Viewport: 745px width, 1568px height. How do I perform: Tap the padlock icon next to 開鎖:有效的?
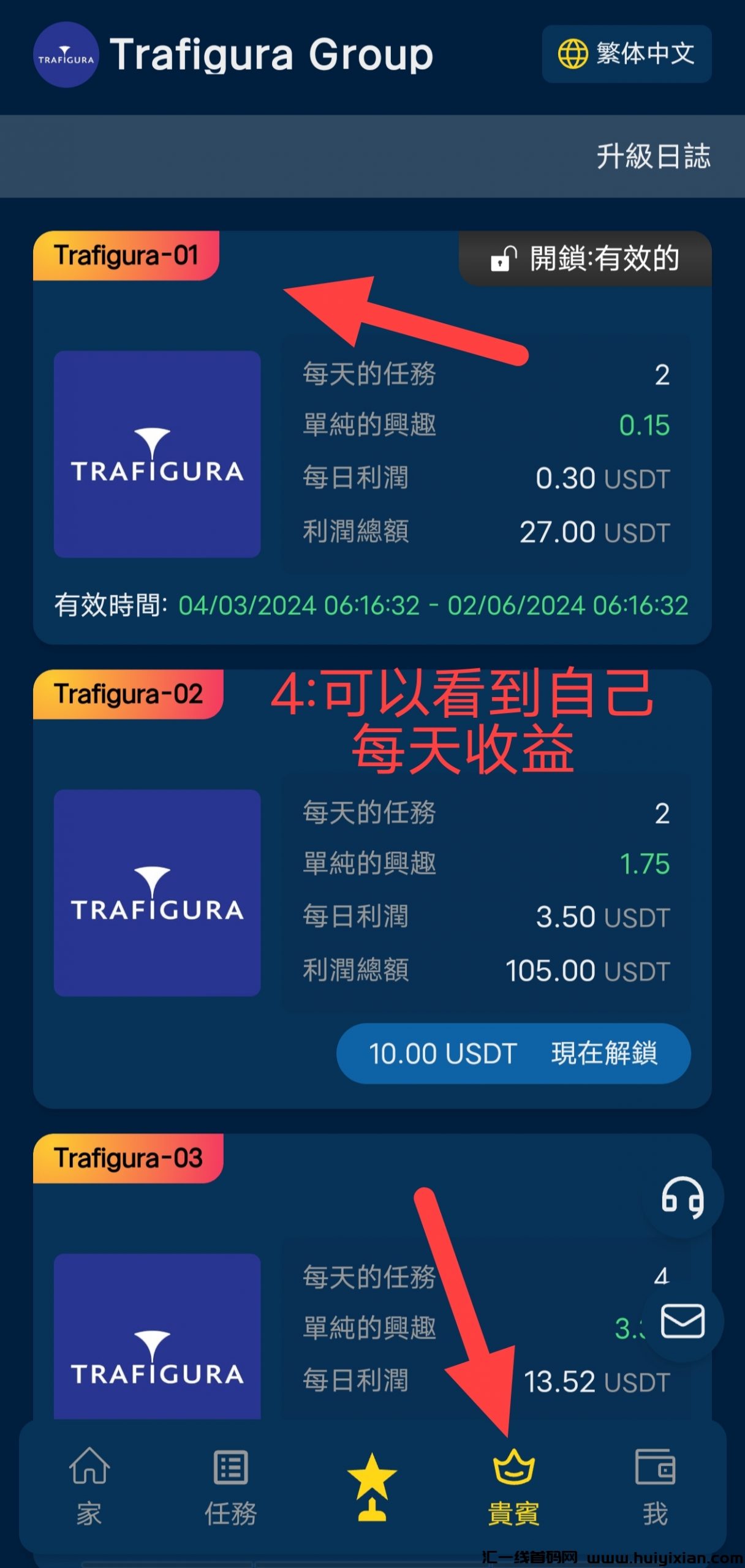pyautogui.click(x=504, y=260)
